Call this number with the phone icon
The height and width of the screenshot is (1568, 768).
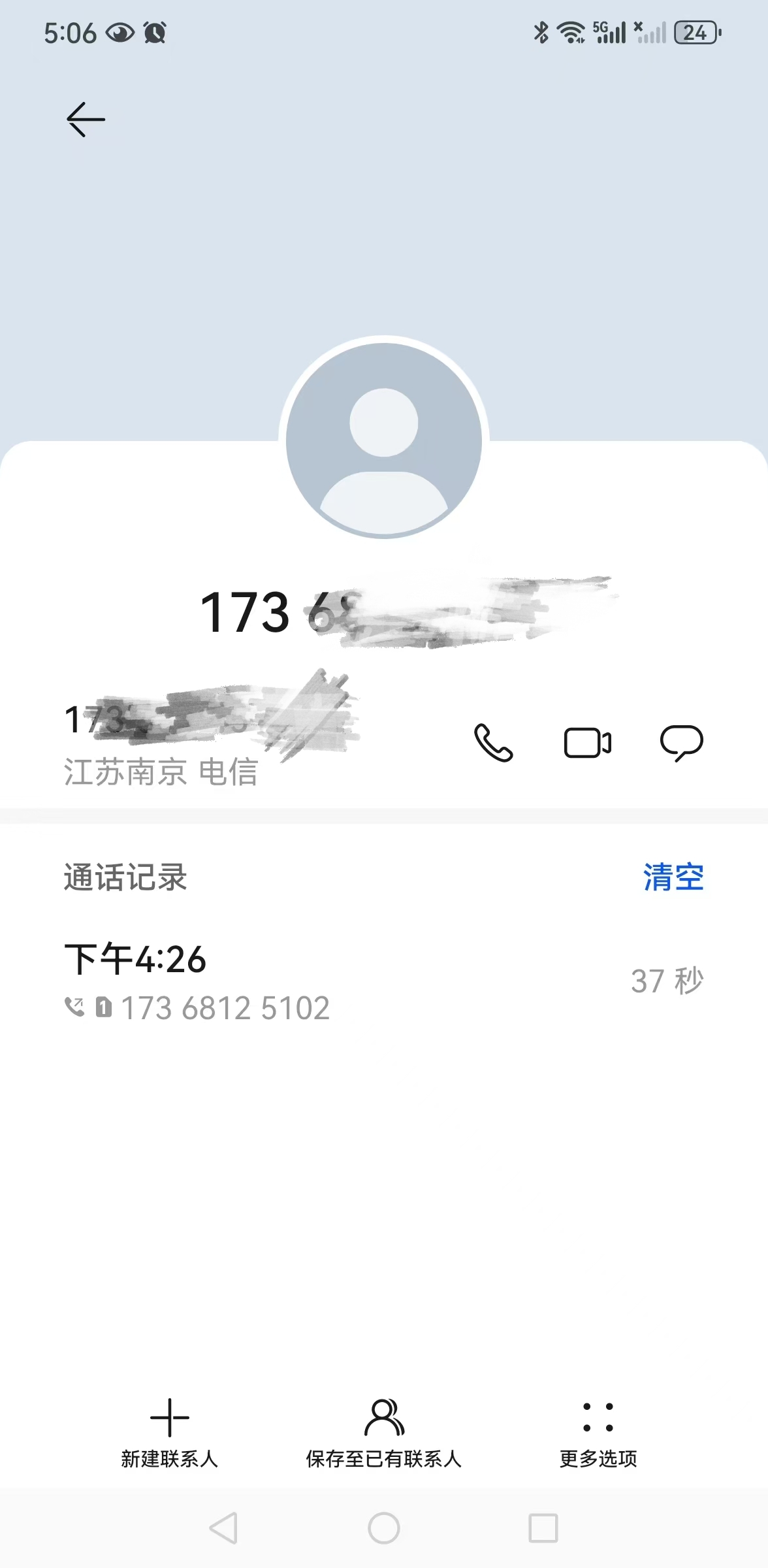point(494,743)
